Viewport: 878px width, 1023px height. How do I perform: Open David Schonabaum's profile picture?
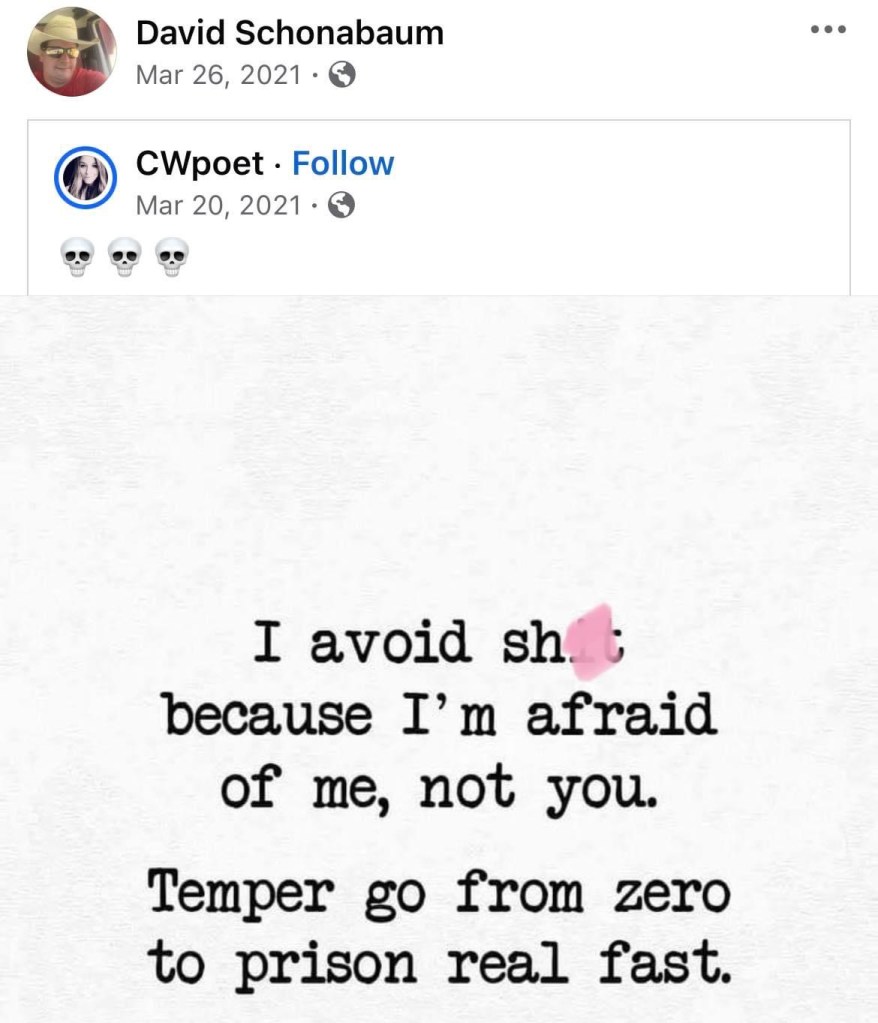71,51
